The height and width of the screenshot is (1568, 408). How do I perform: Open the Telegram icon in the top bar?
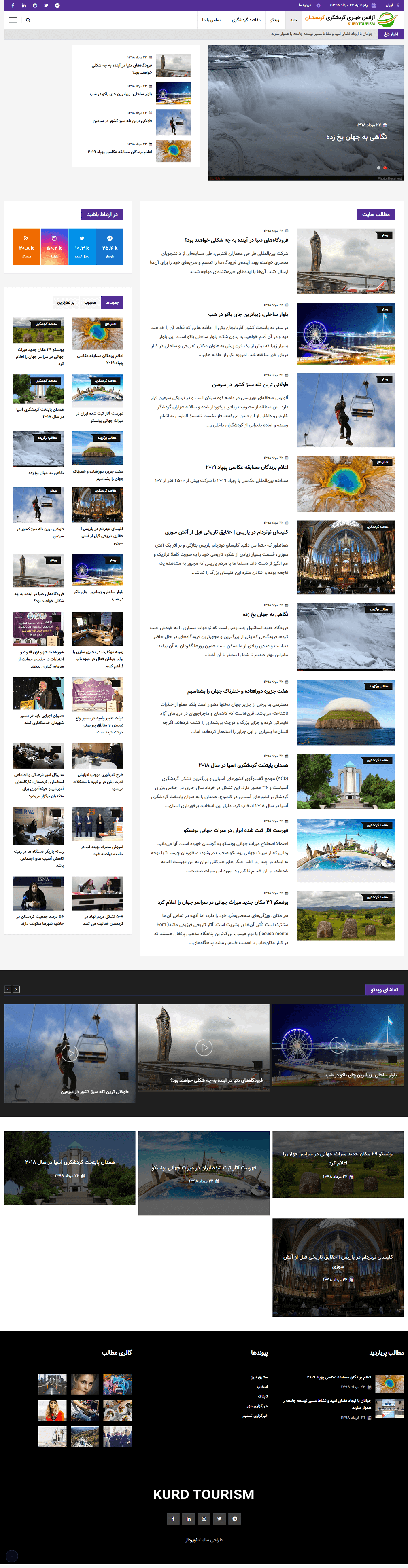[x=57, y=5]
